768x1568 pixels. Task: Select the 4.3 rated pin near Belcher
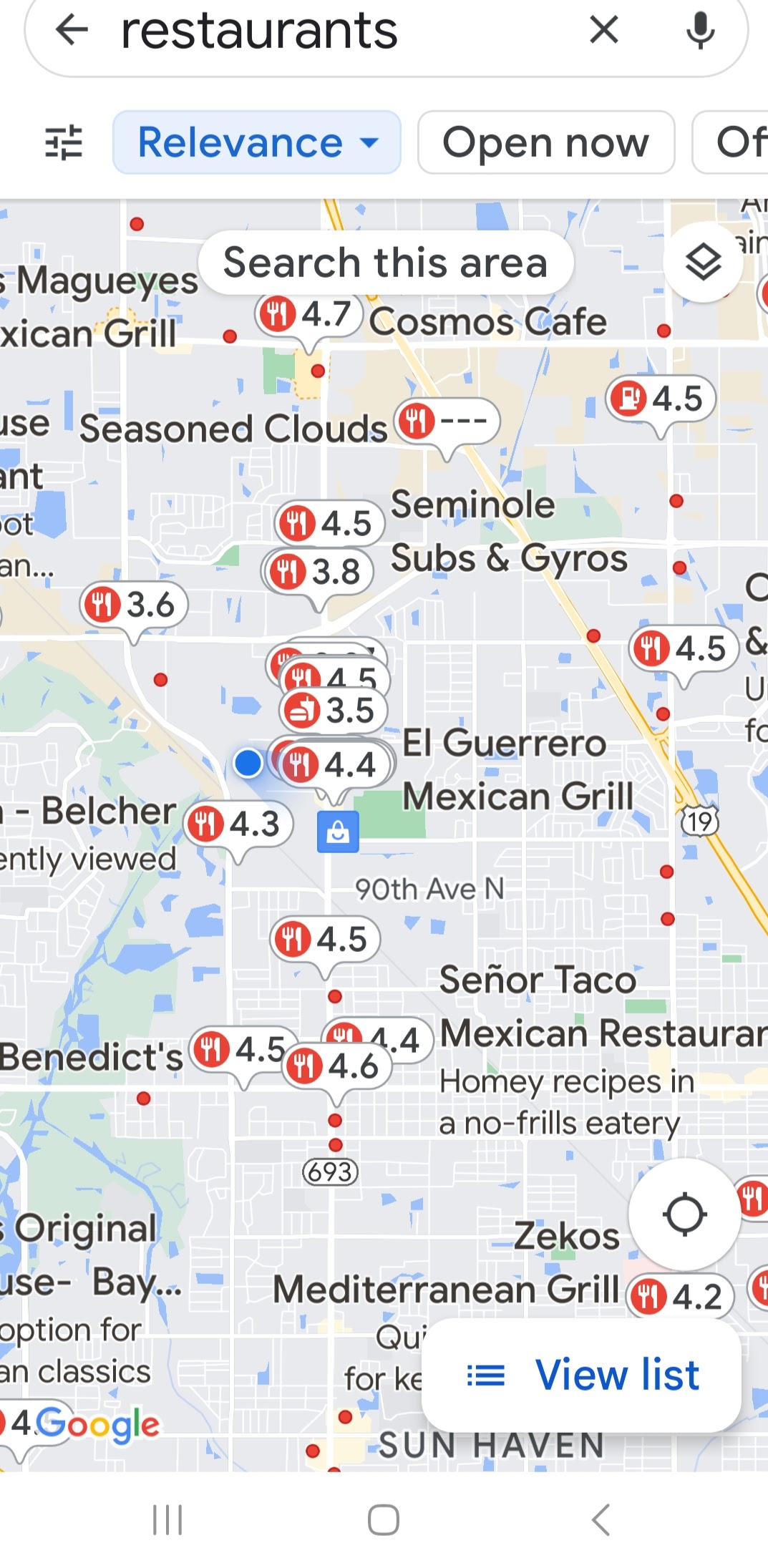pyautogui.click(x=239, y=824)
